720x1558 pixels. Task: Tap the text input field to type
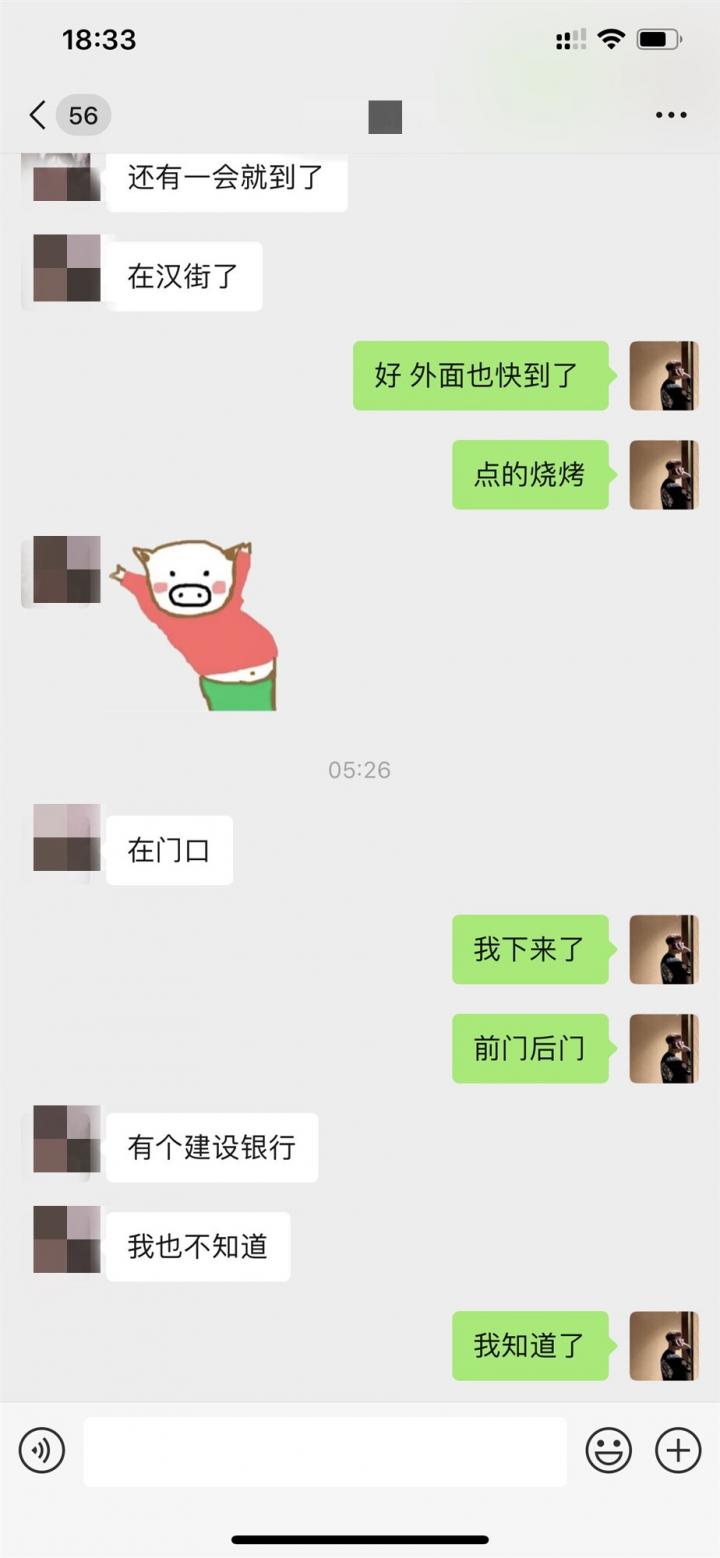pyautogui.click(x=327, y=1450)
